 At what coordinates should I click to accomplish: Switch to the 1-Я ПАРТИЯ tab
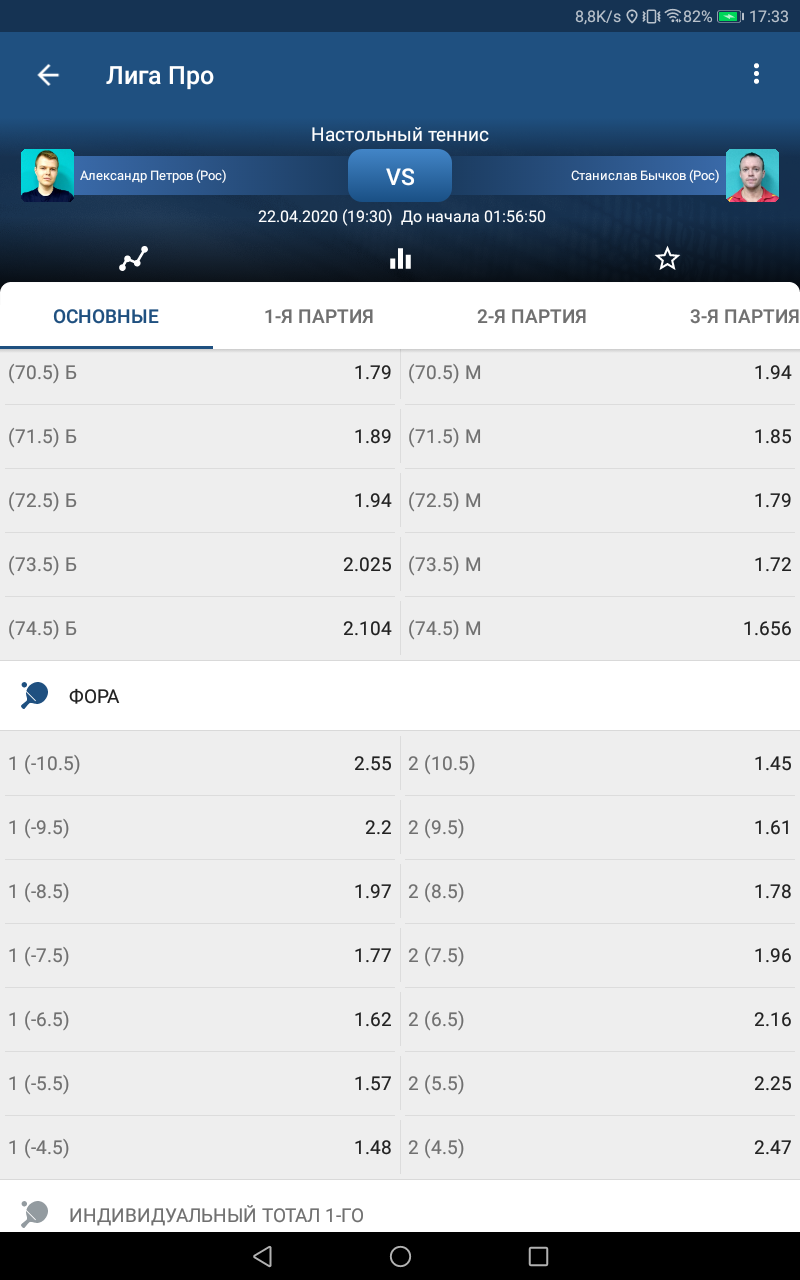[x=319, y=317]
